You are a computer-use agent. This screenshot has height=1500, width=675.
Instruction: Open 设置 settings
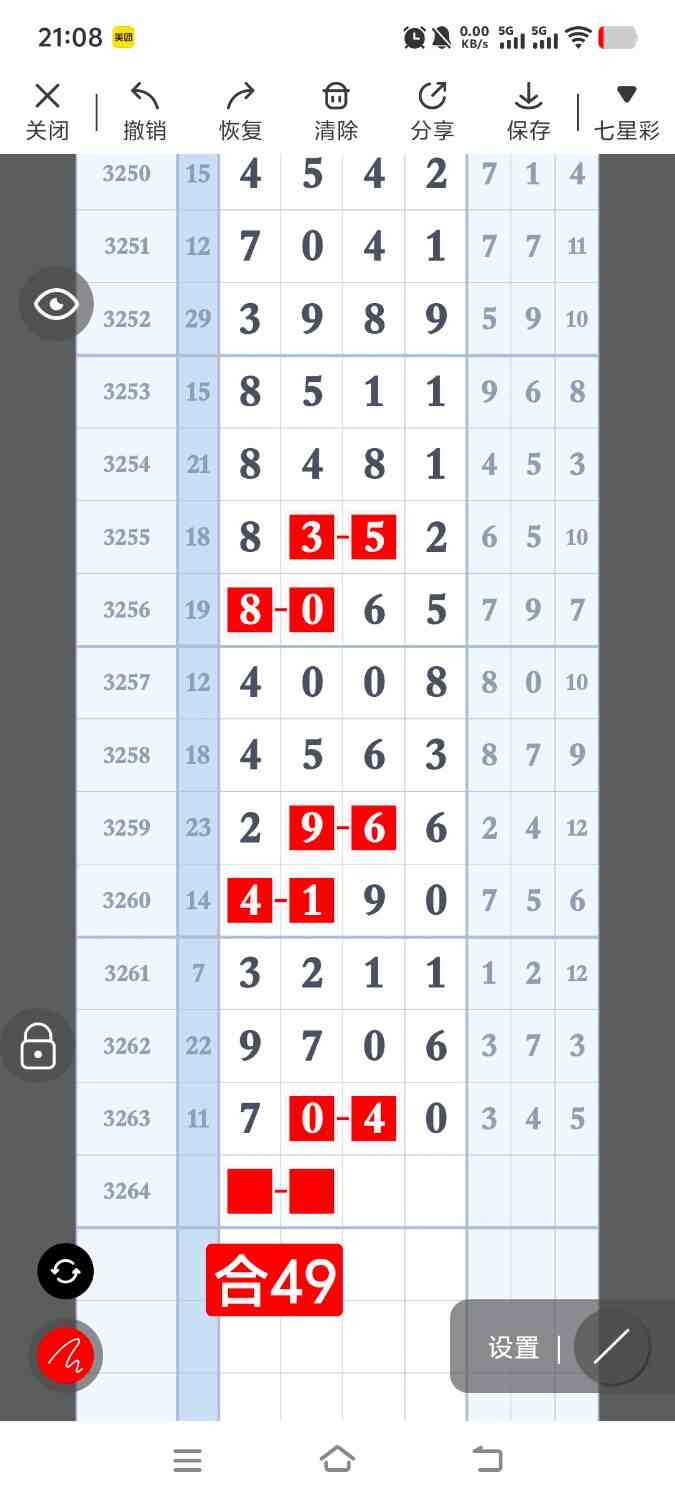(513, 1348)
